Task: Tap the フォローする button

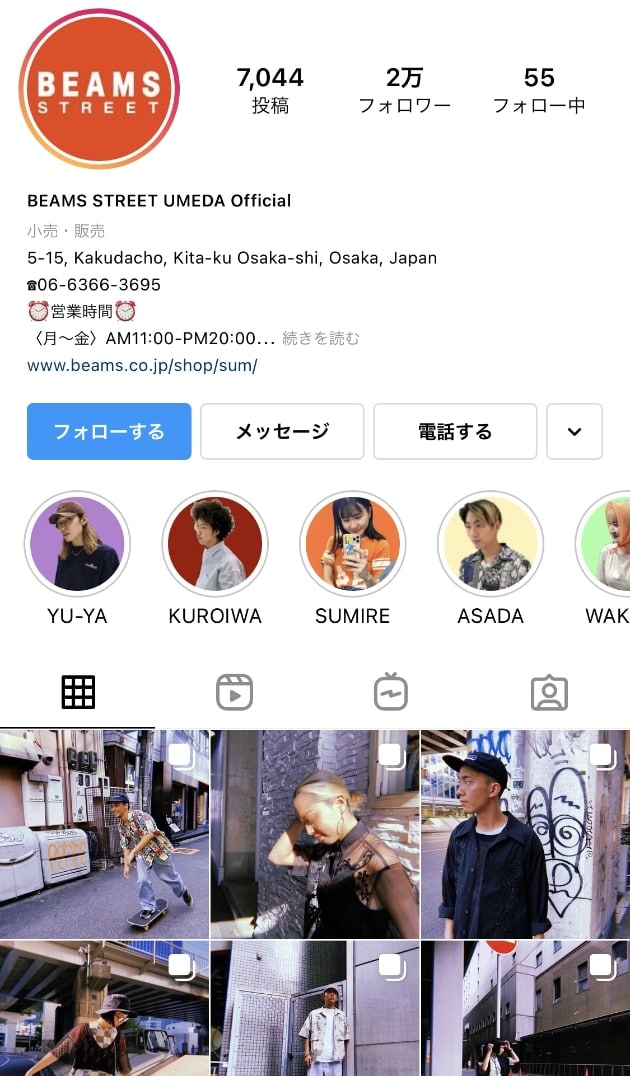Action: click(x=109, y=431)
